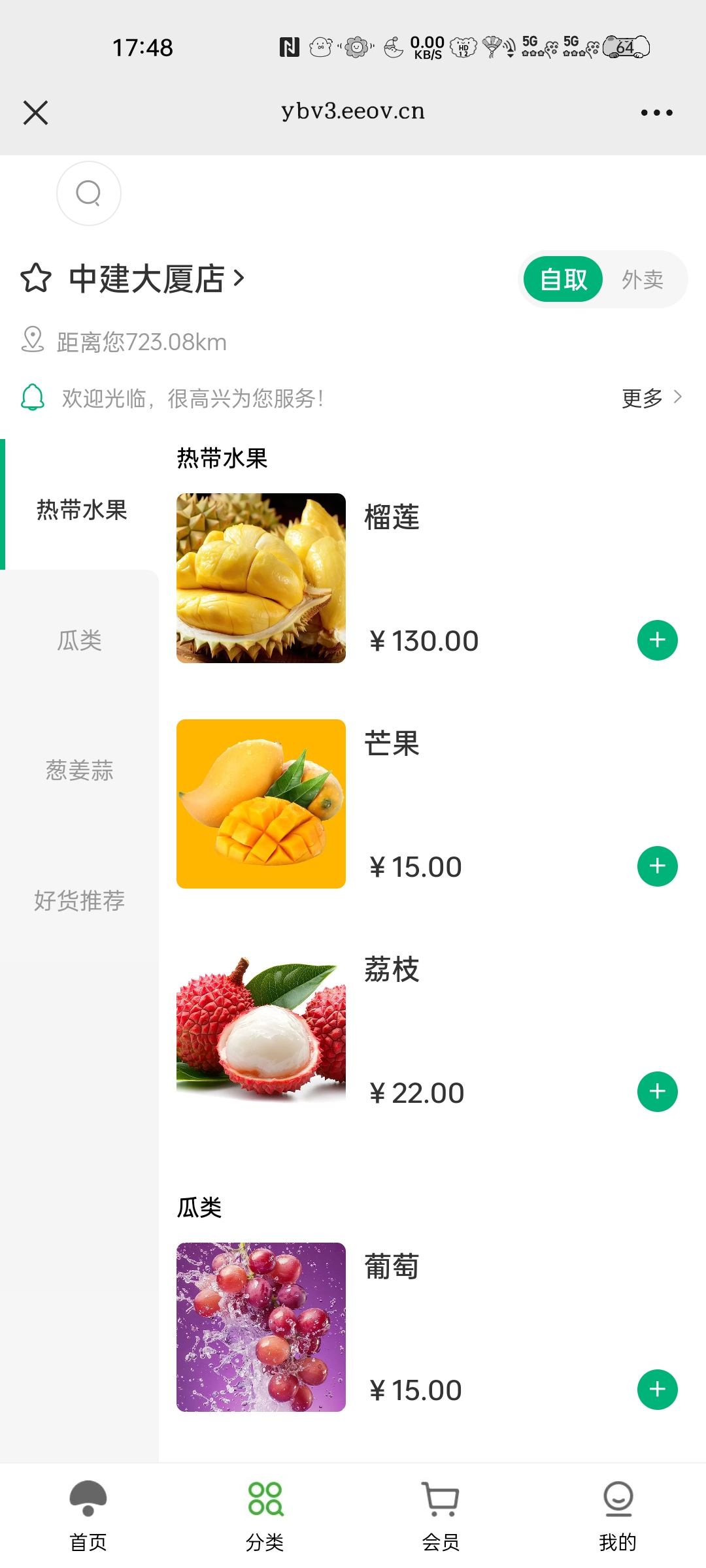View 更多 store announcements

(651, 397)
